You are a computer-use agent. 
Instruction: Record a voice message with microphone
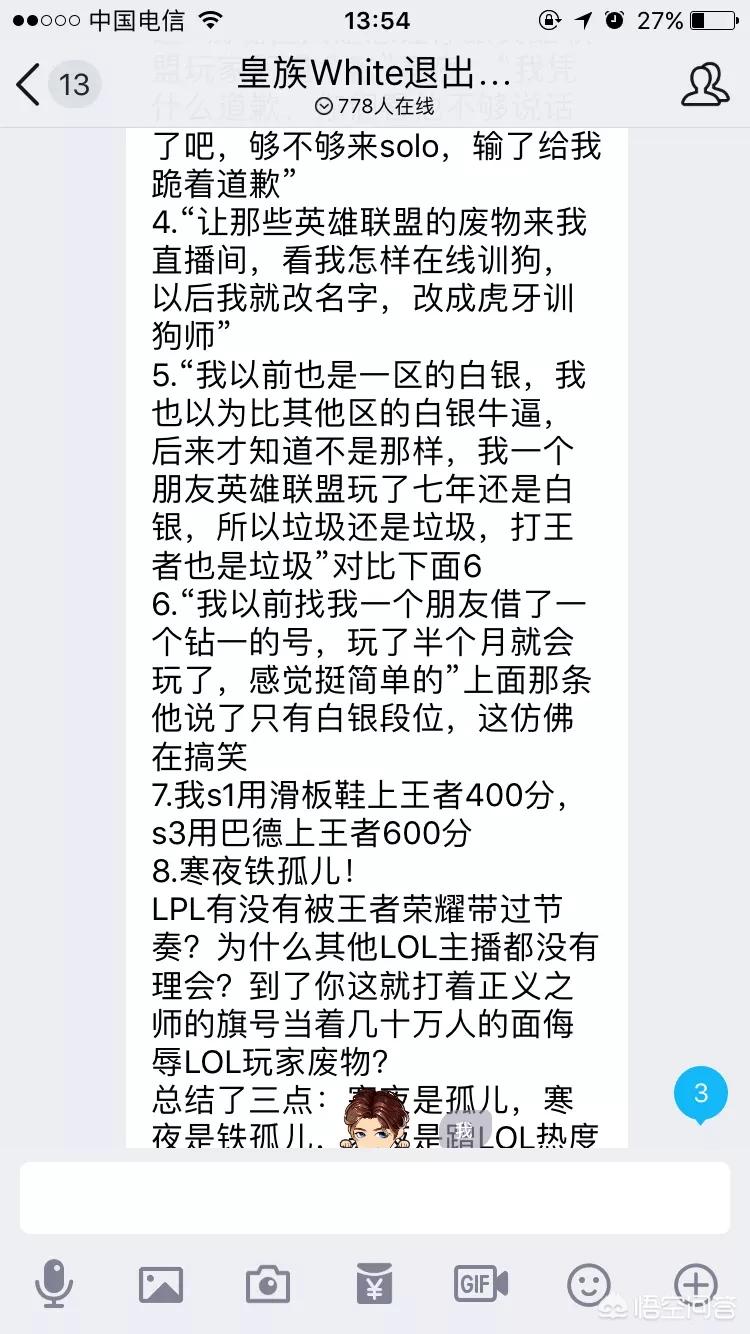pyautogui.click(x=53, y=1284)
